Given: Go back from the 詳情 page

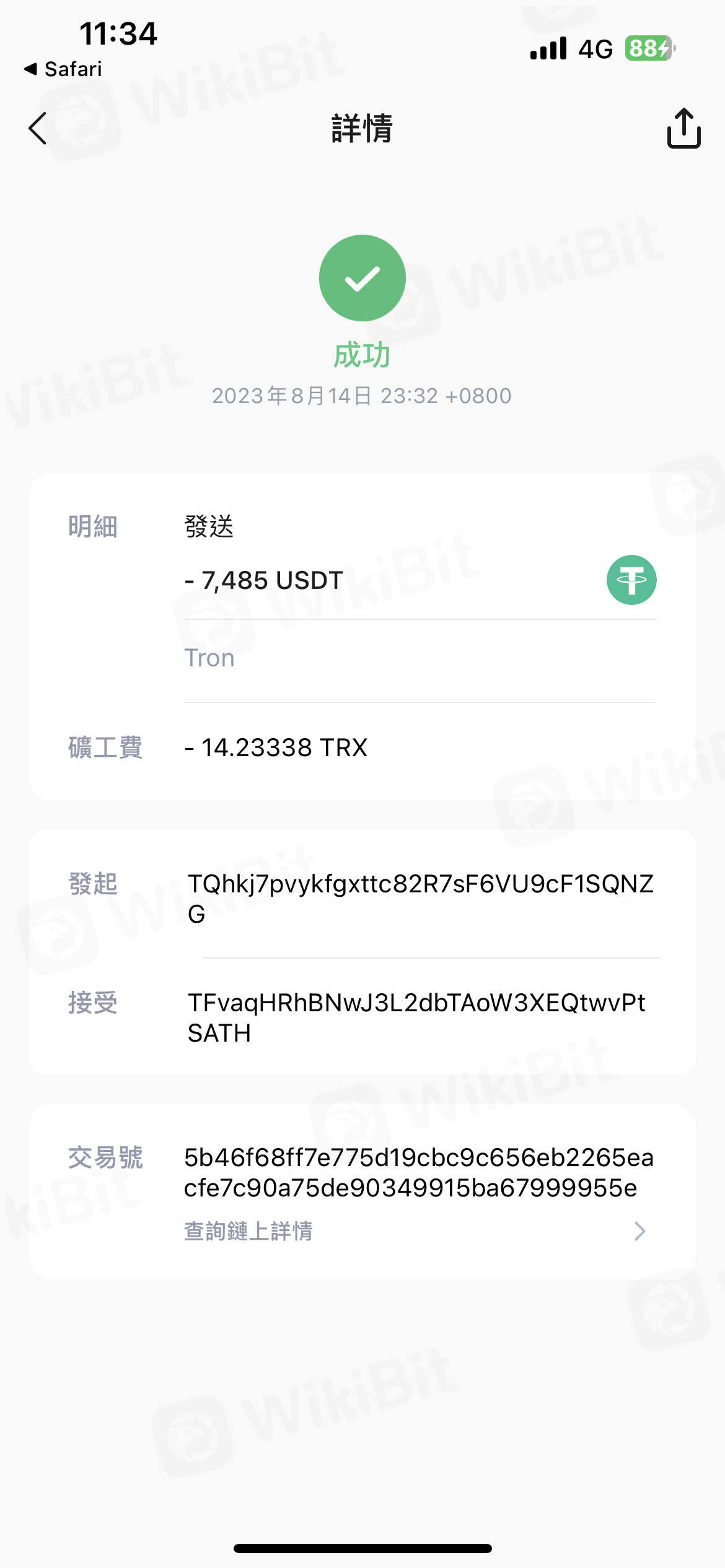Looking at the screenshot, I should (x=38, y=128).
